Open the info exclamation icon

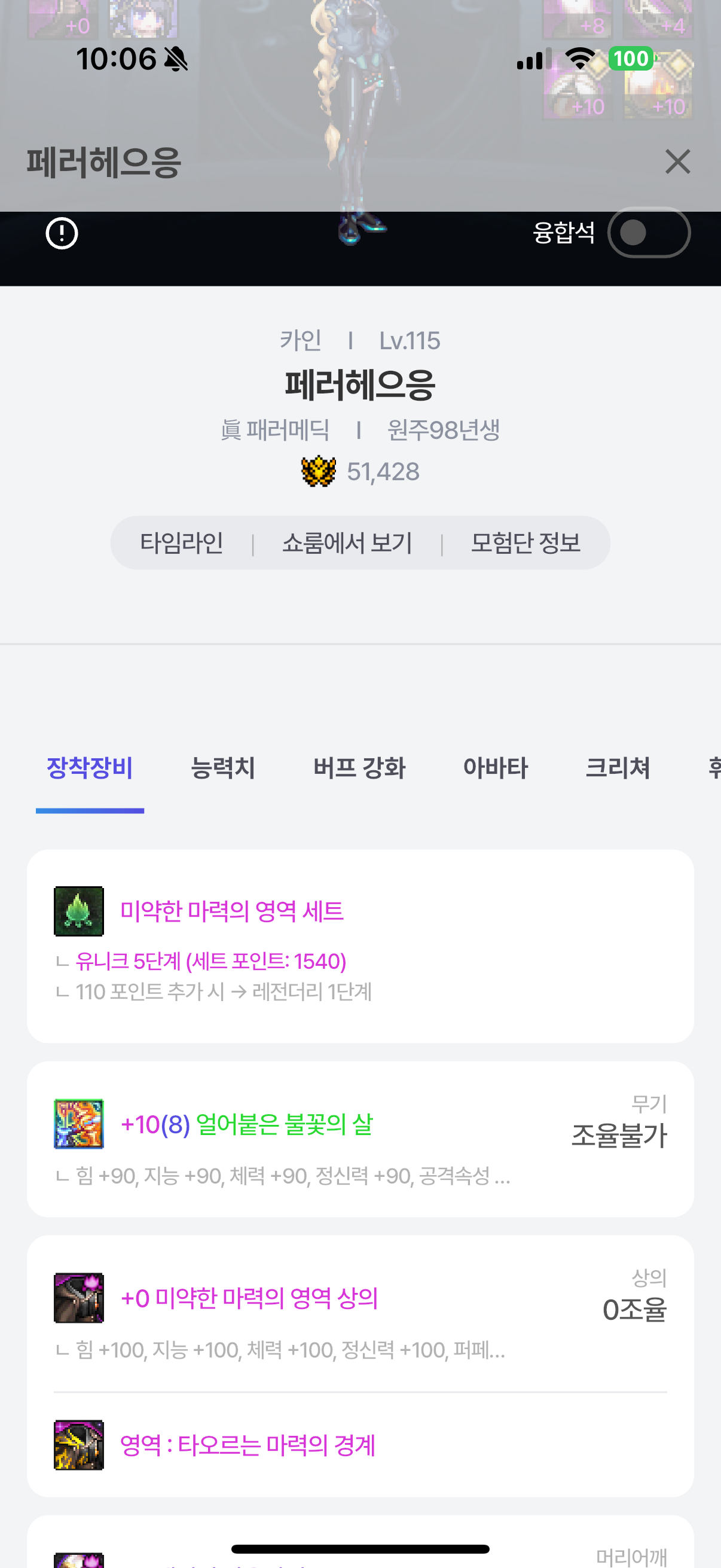point(62,233)
